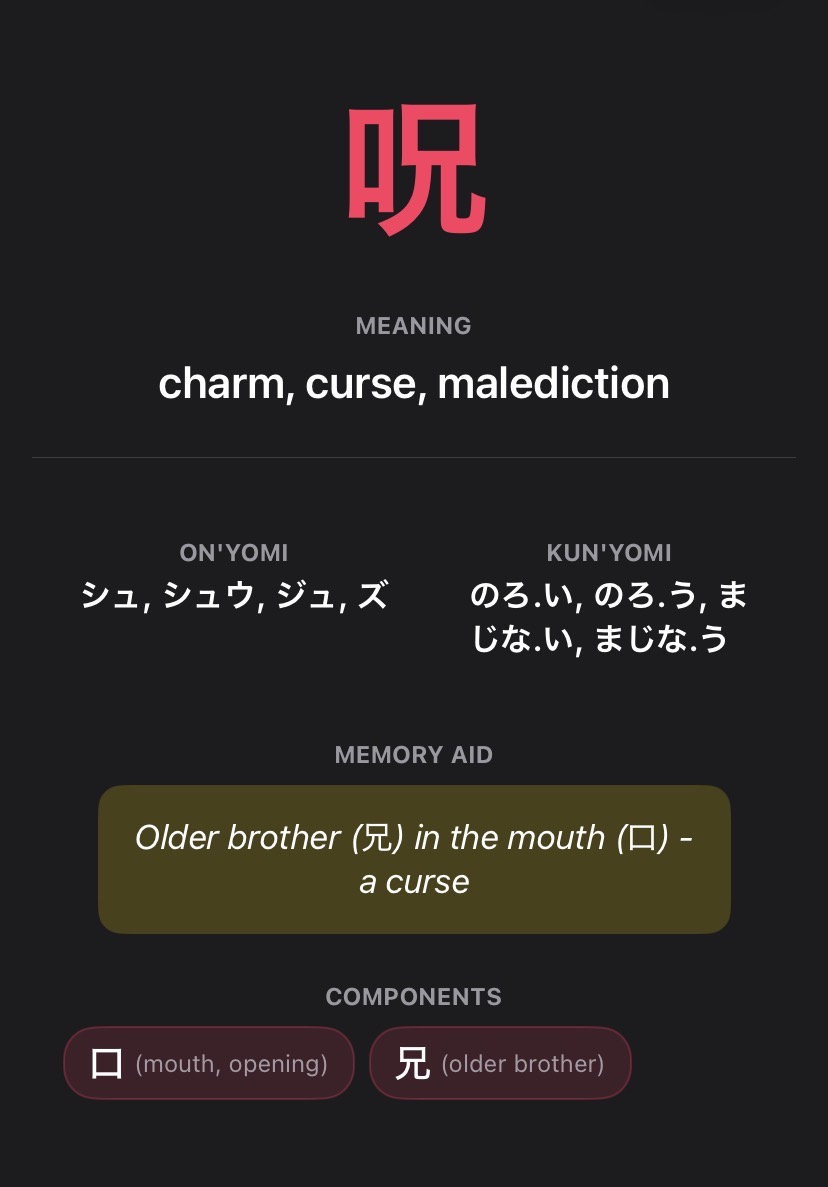Collapse the MEANING section header
The height and width of the screenshot is (1187, 828).
click(x=413, y=325)
